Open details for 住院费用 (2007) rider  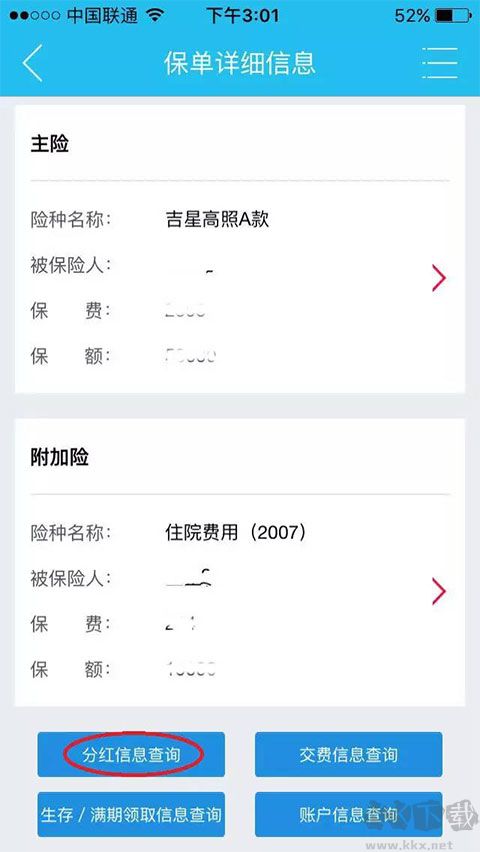coord(439,591)
